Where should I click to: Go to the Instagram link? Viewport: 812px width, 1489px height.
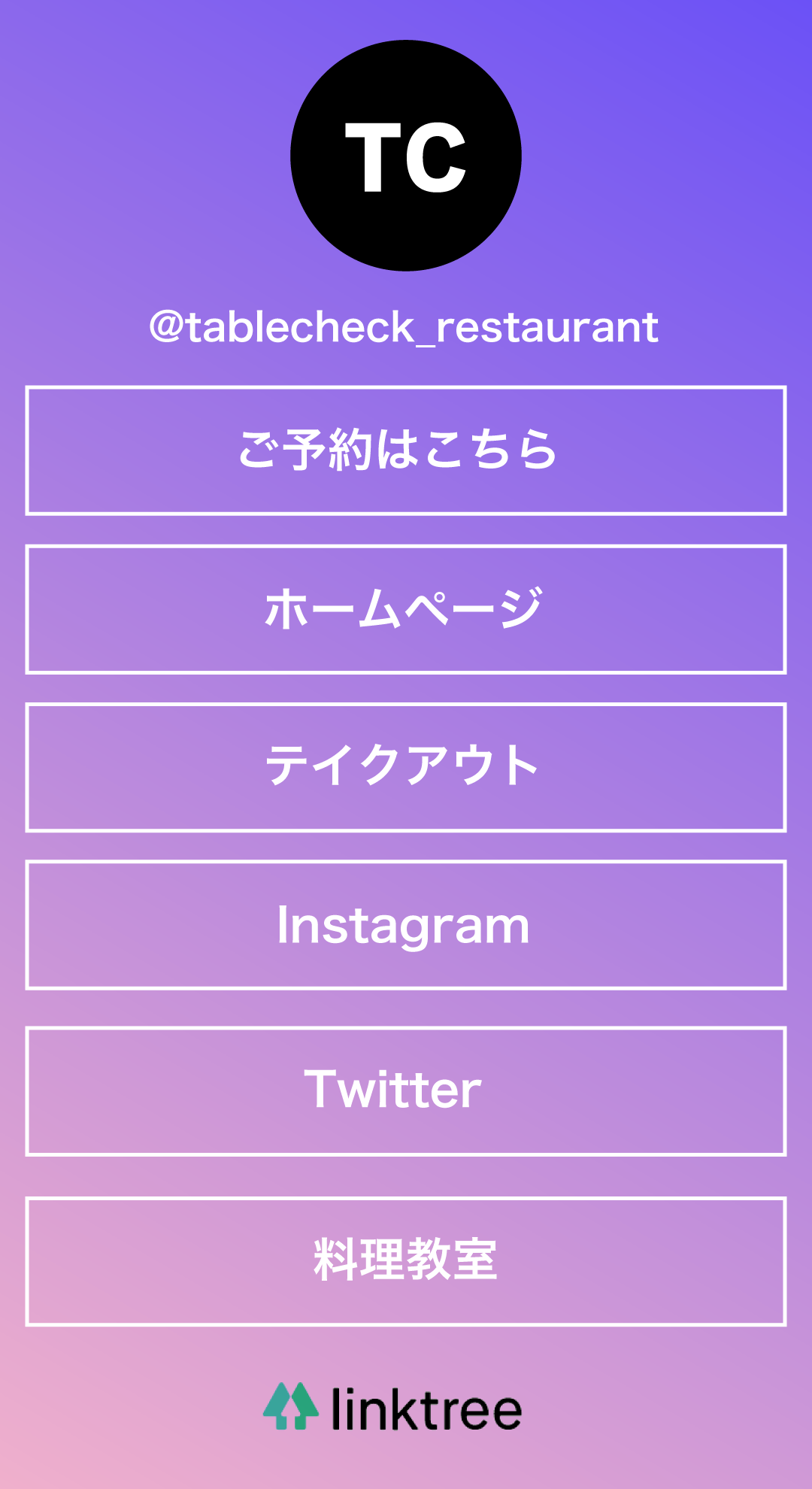pyautogui.click(x=406, y=925)
